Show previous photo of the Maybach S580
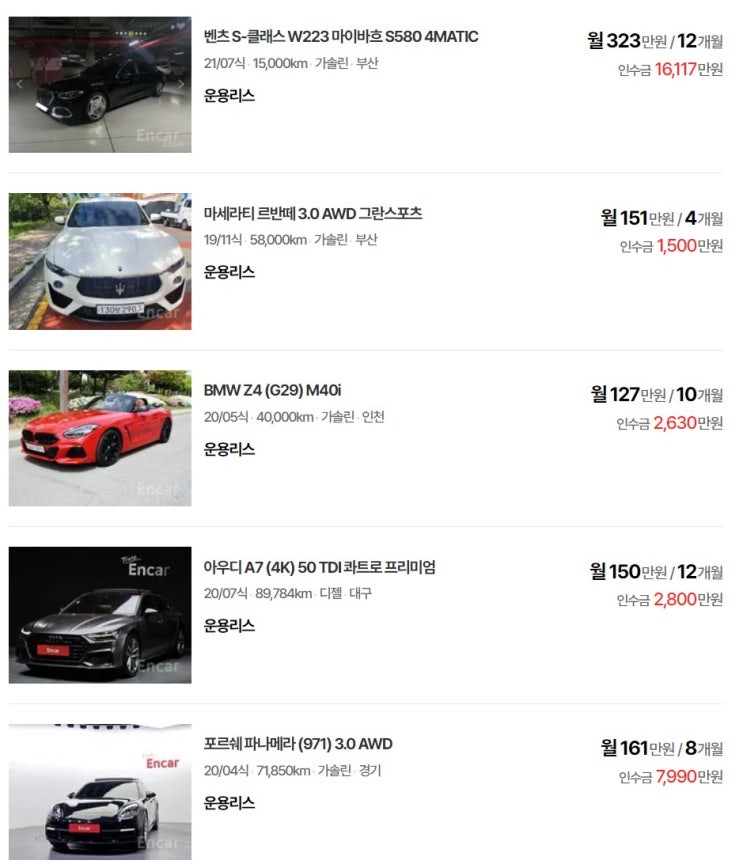The height and width of the screenshot is (864, 743). [19, 84]
